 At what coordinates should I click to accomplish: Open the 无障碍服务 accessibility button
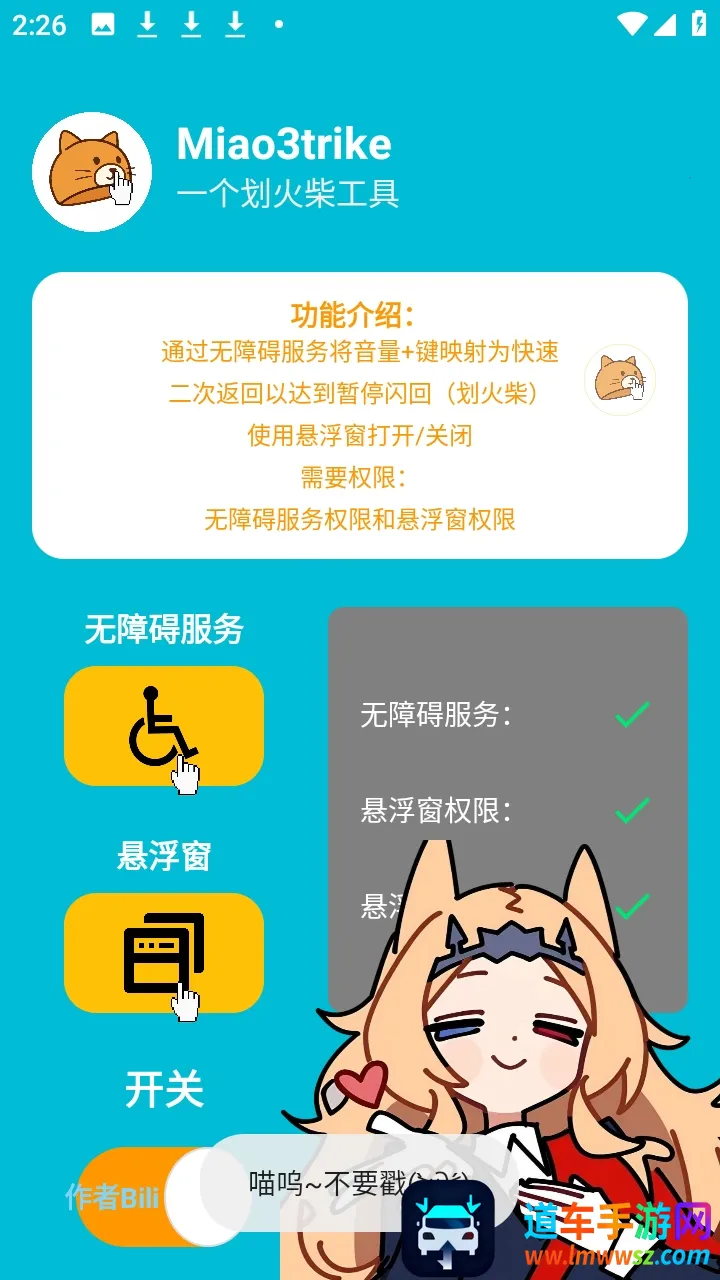click(x=164, y=726)
